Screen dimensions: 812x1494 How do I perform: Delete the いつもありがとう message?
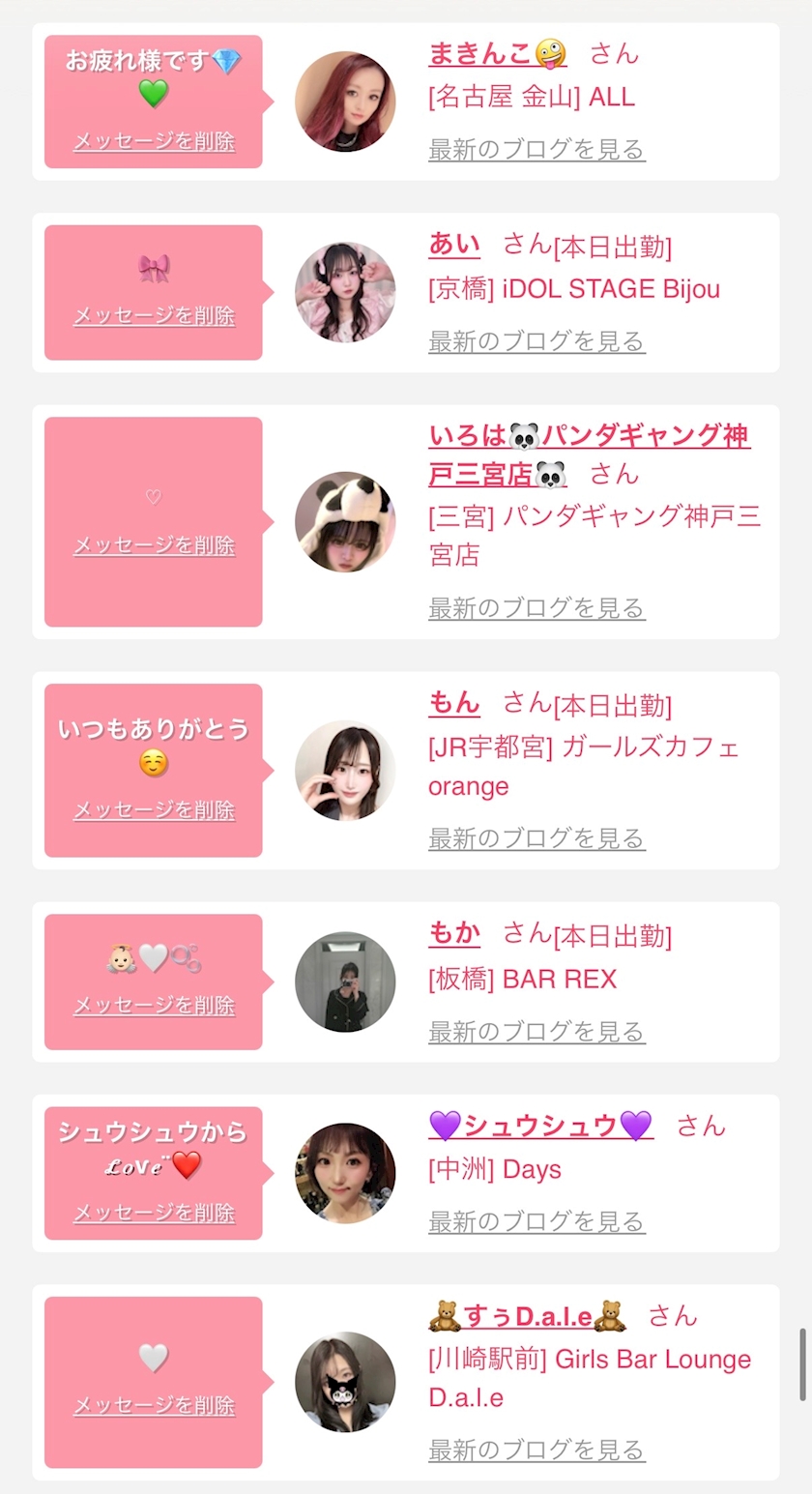(154, 810)
